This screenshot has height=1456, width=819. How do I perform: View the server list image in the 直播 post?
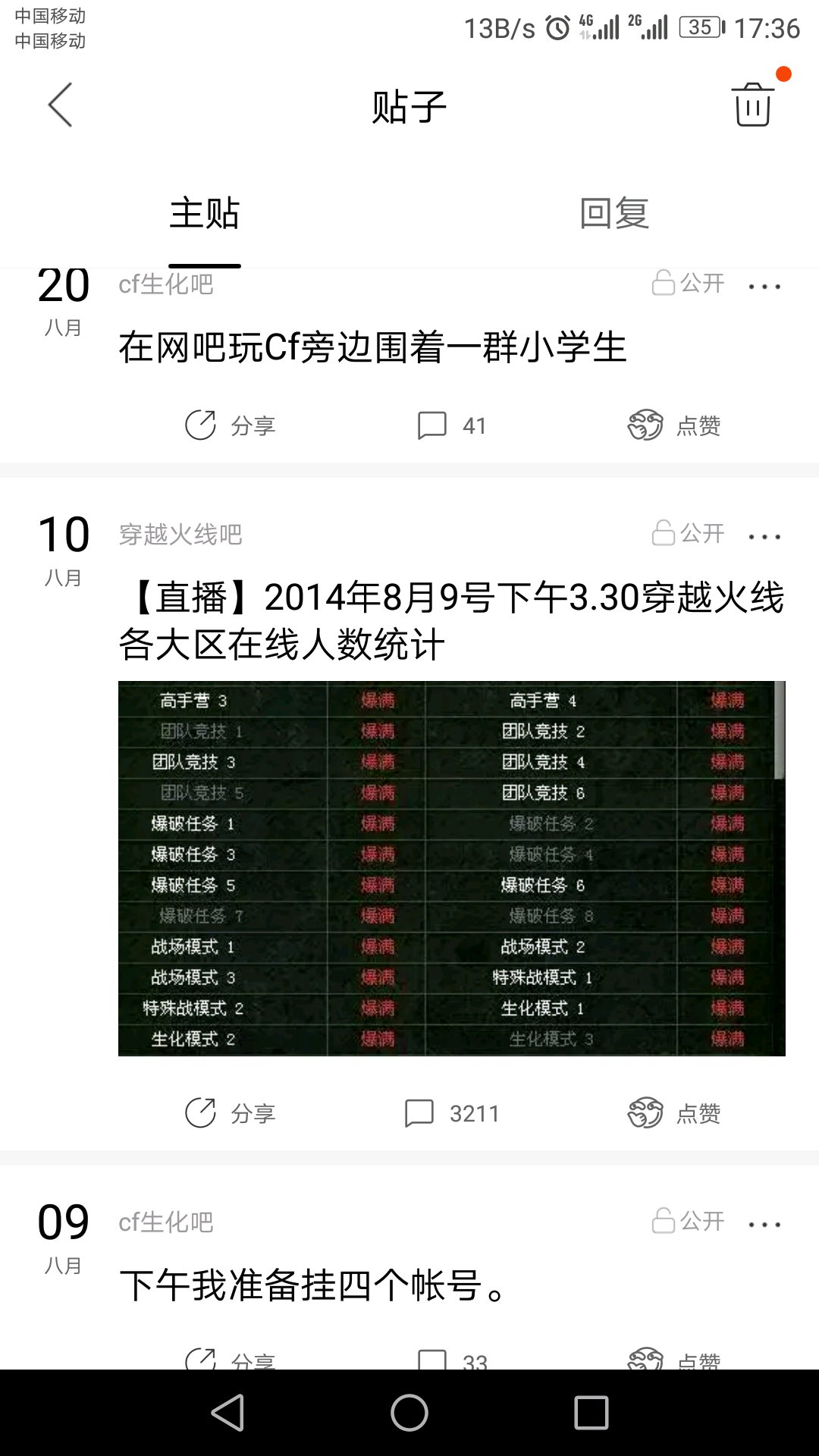(x=452, y=868)
